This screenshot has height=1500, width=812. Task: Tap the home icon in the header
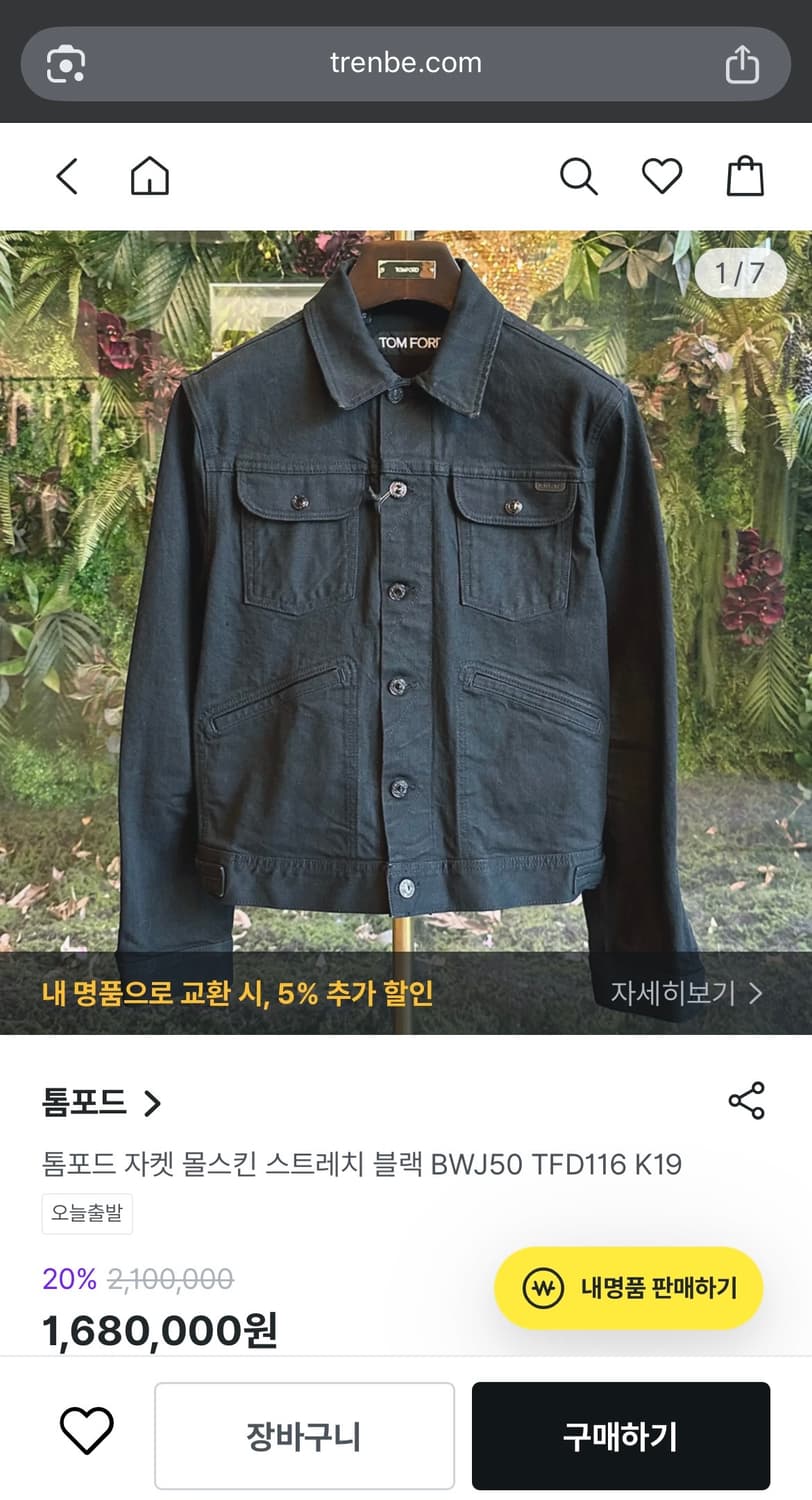point(149,176)
